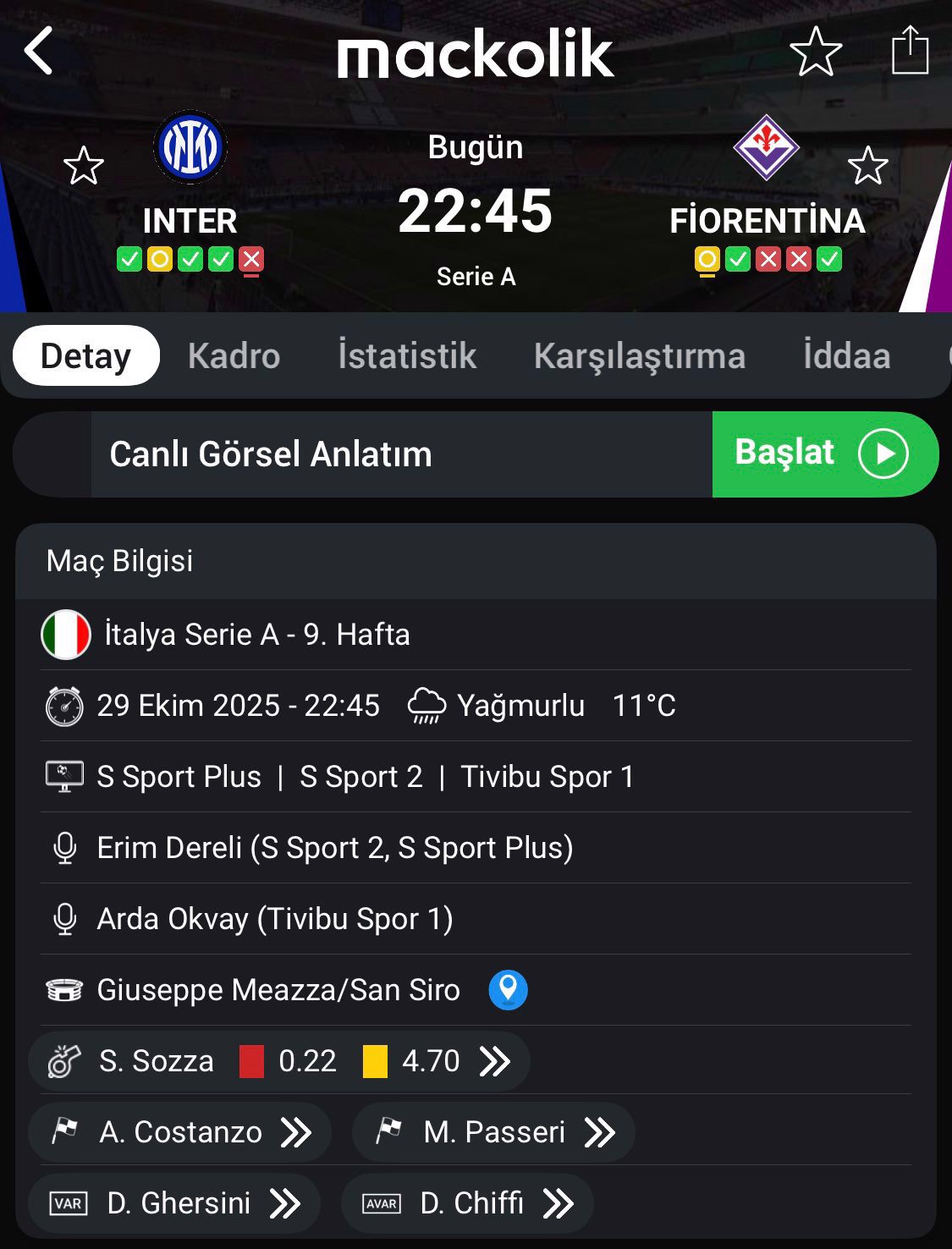Switch to the İstatistik tab
The height and width of the screenshot is (1249, 952).
coord(407,356)
